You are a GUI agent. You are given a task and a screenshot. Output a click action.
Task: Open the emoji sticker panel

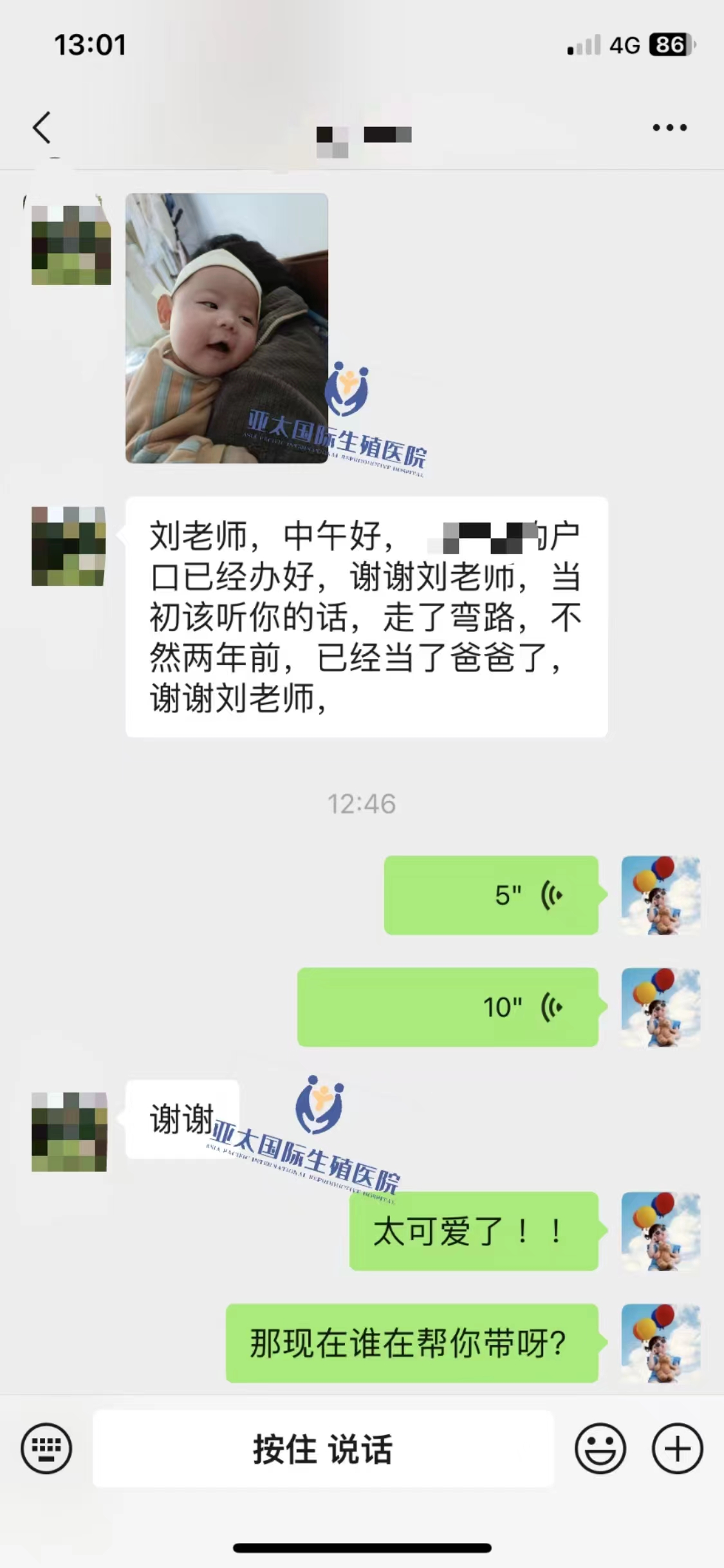click(x=600, y=1449)
